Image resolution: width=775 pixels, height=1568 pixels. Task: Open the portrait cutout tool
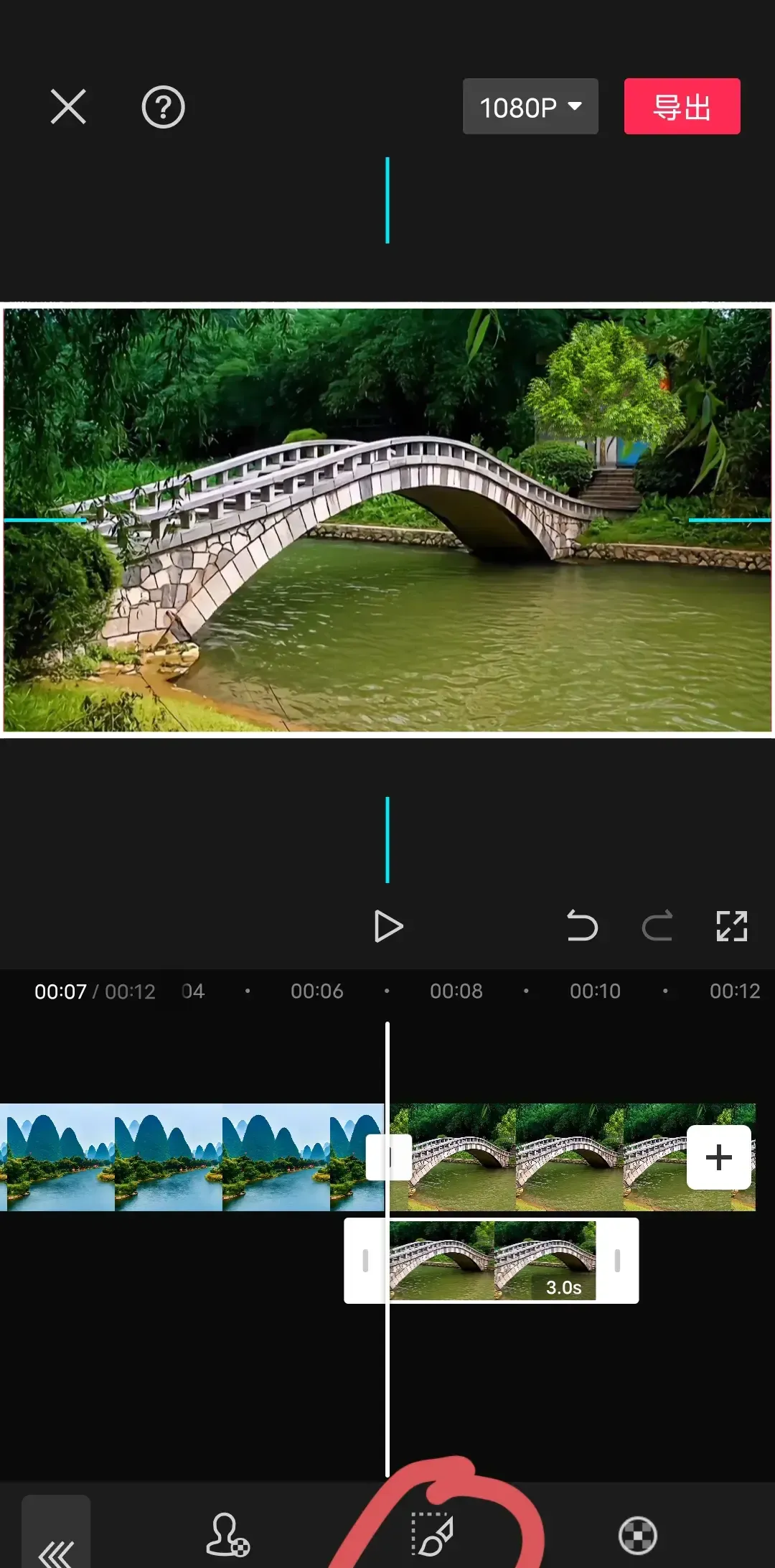click(227, 1535)
